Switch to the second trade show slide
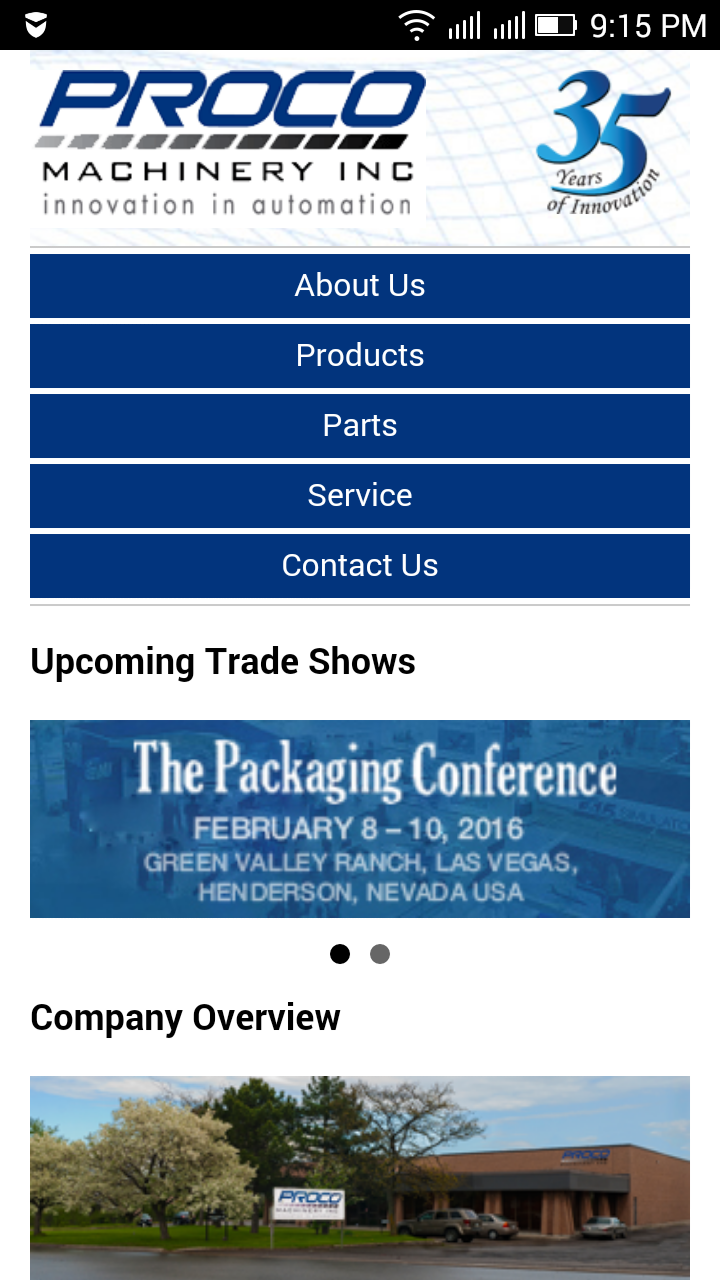This screenshot has width=720, height=1280. [x=380, y=954]
